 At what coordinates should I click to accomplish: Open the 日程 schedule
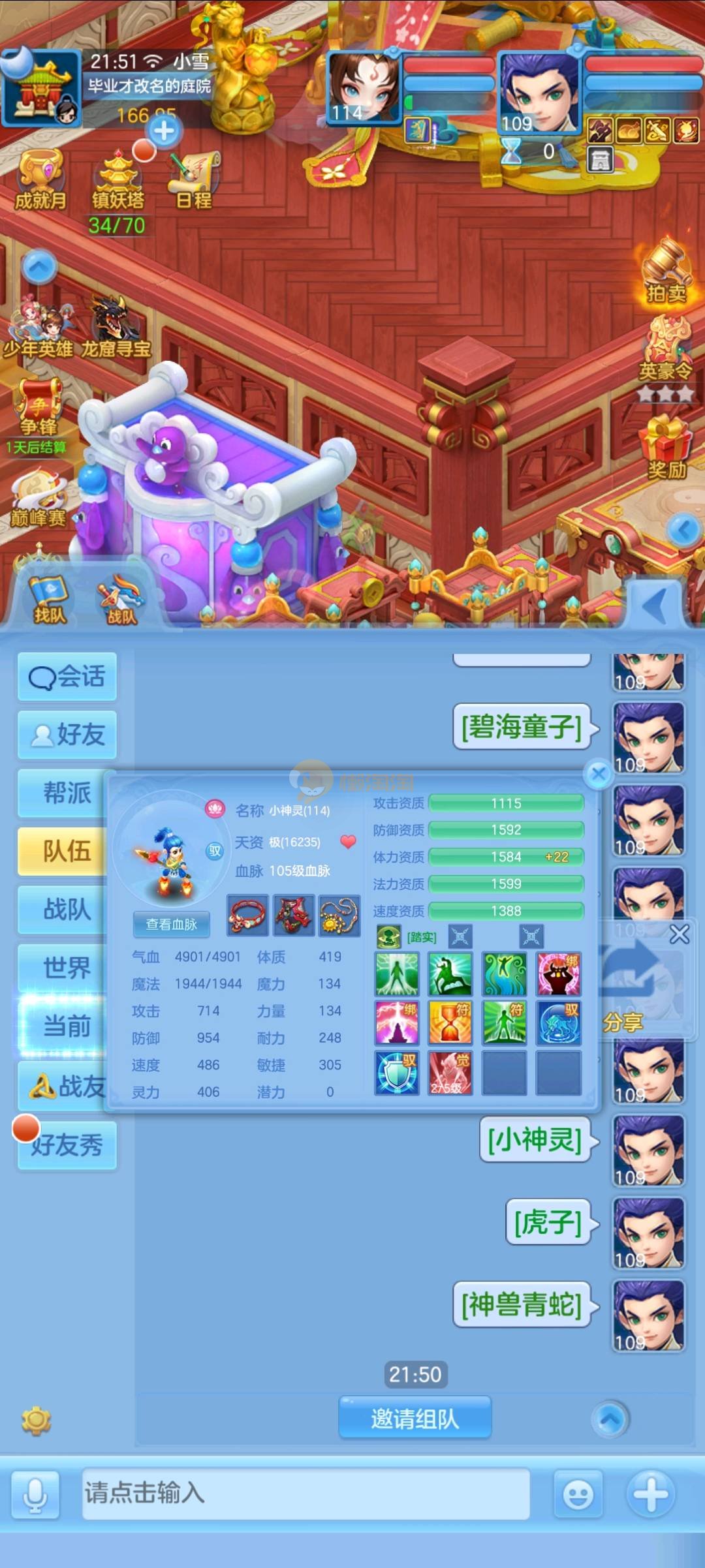[194, 180]
